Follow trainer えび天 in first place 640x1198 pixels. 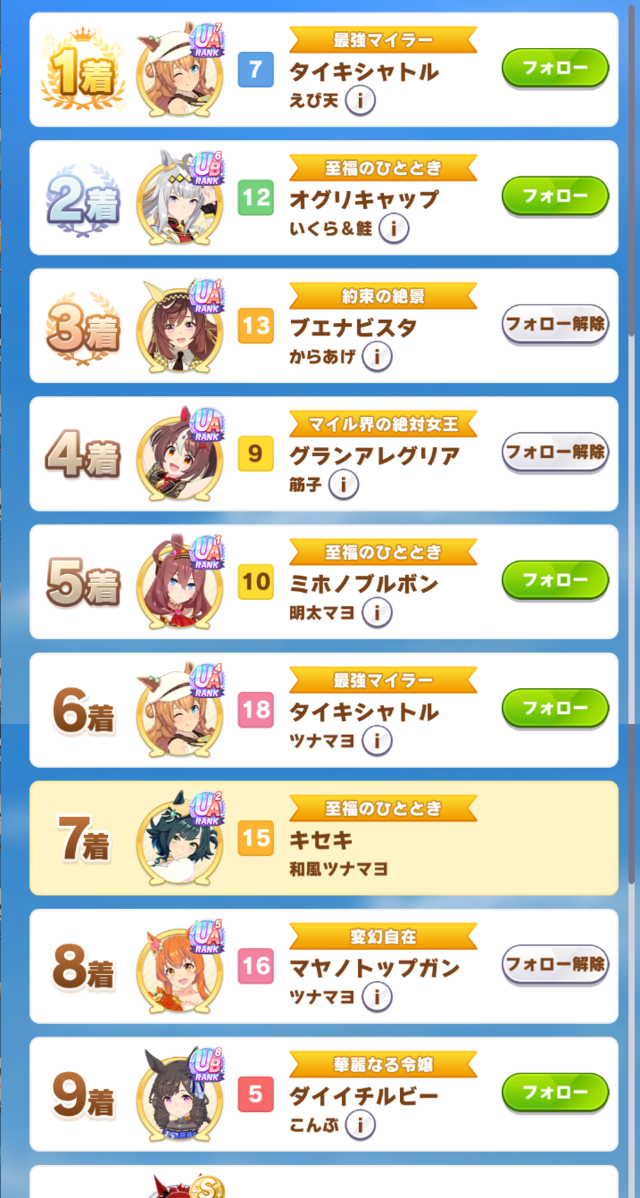coord(555,68)
